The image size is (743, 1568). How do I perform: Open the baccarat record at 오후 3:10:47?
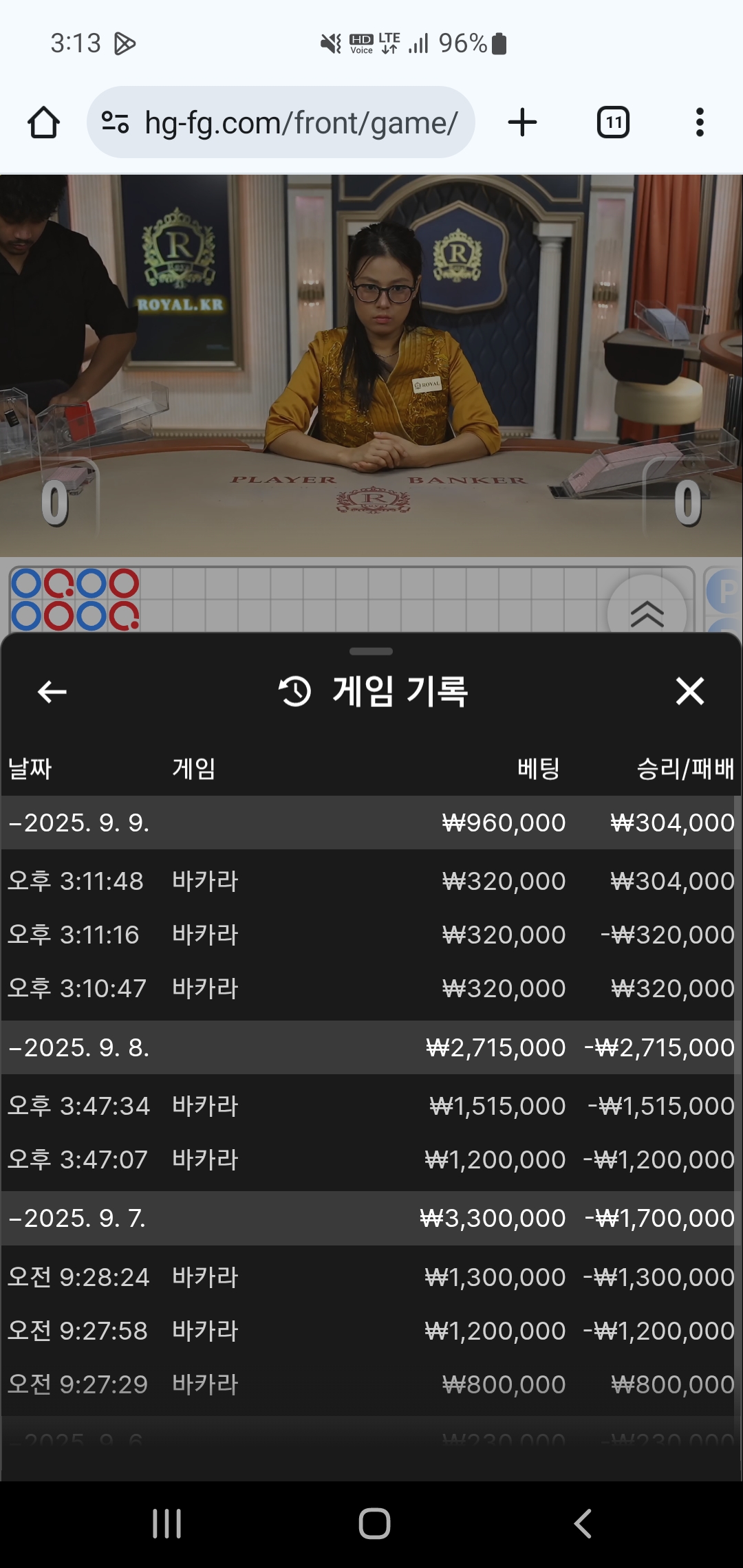pos(370,988)
